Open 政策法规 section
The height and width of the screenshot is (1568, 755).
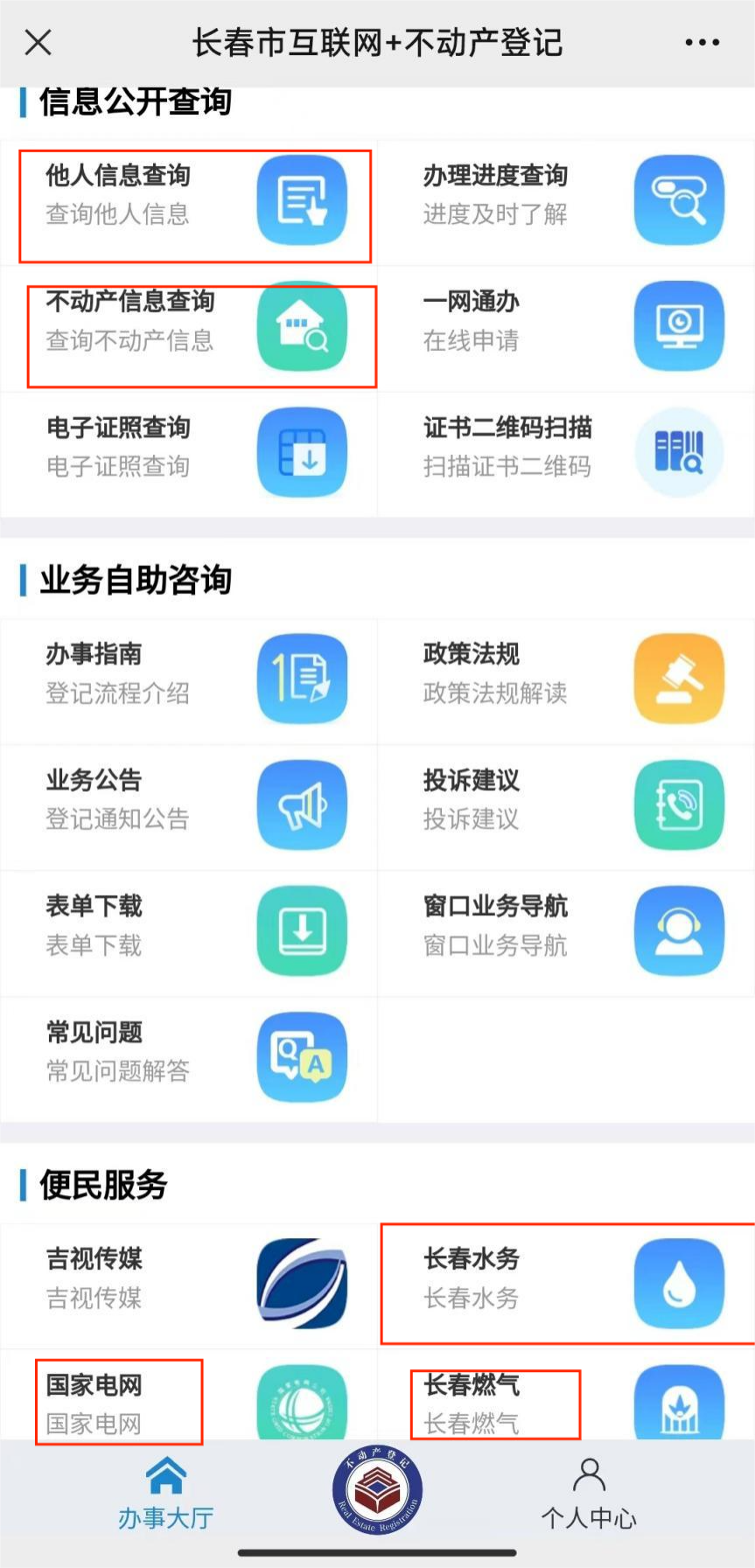(x=566, y=679)
